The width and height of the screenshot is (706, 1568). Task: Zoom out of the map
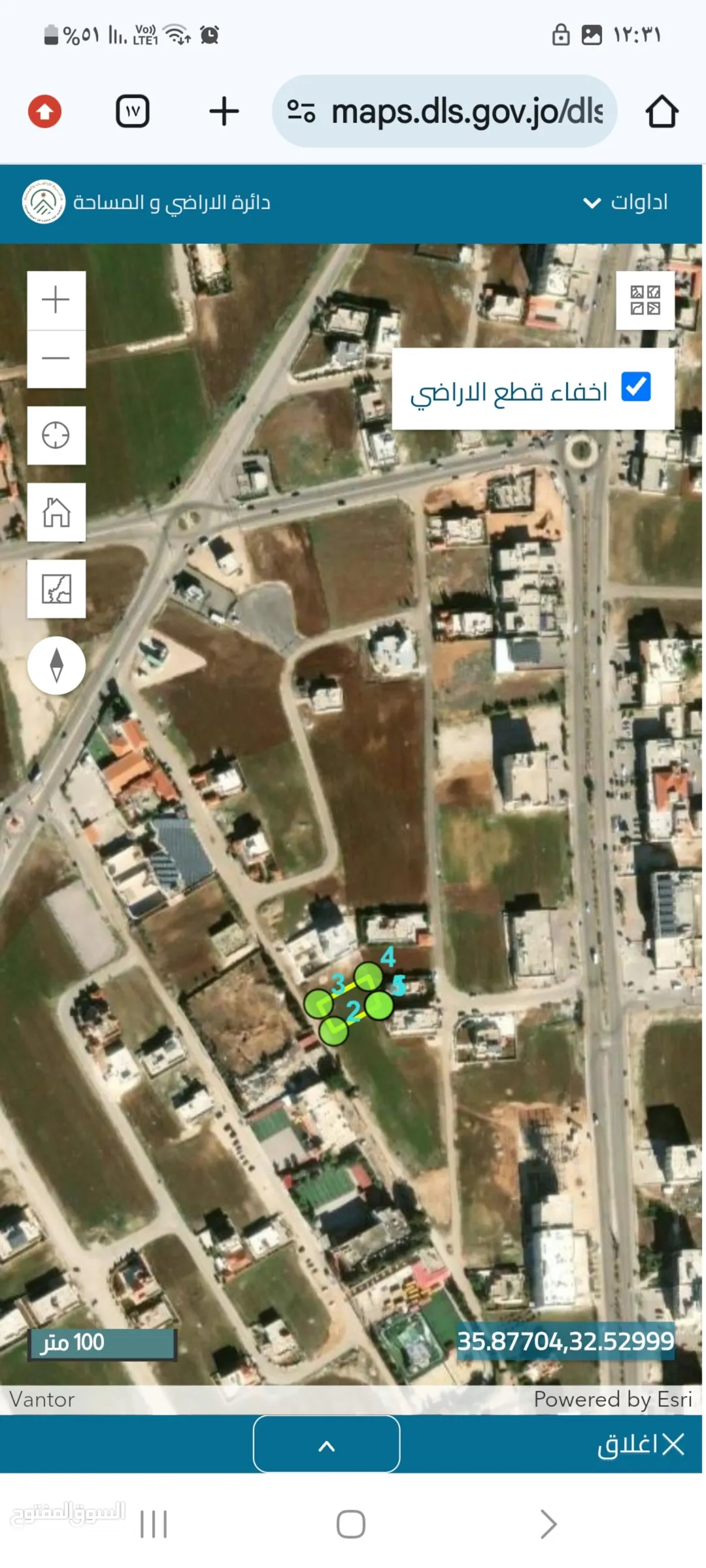[56, 359]
